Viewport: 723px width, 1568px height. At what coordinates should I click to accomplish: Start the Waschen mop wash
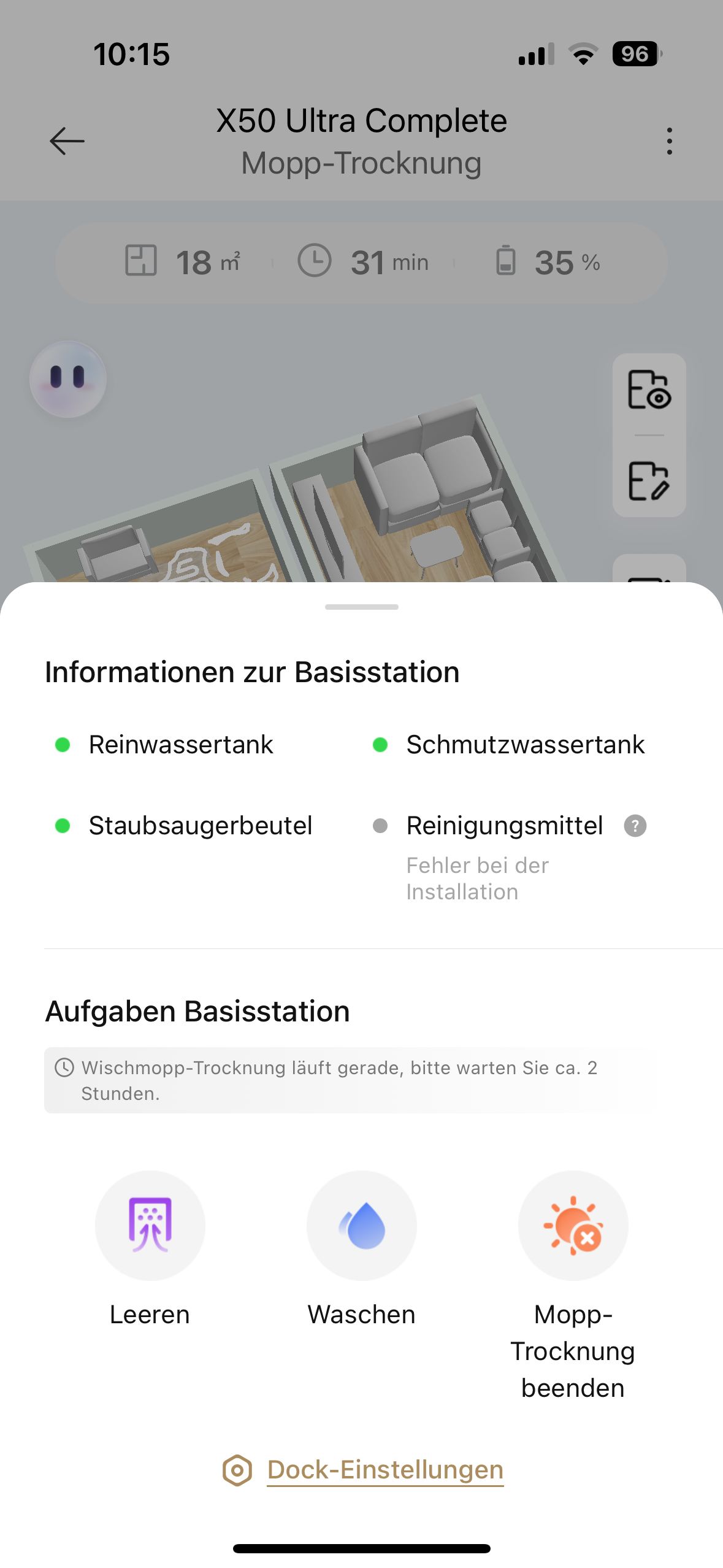point(362,1226)
